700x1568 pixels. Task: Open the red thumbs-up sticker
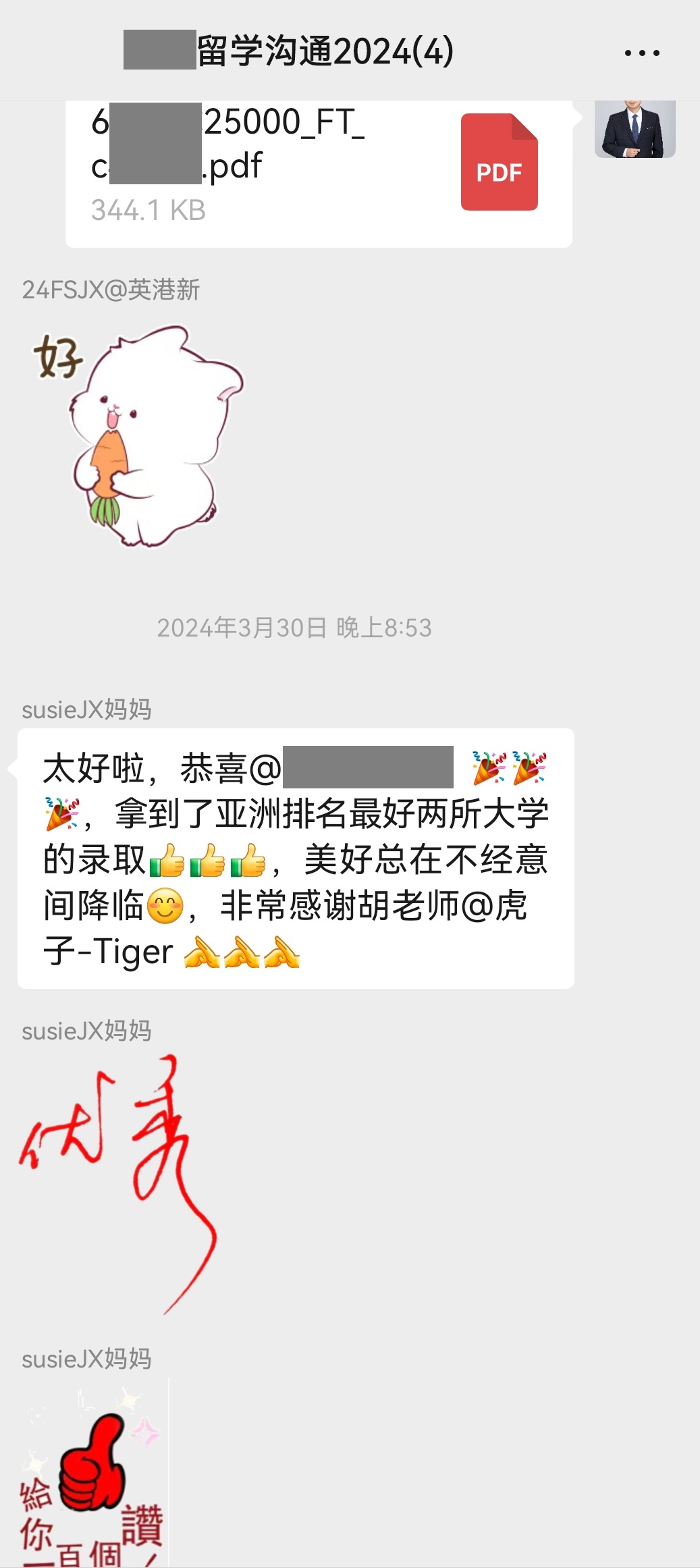coord(93,1475)
